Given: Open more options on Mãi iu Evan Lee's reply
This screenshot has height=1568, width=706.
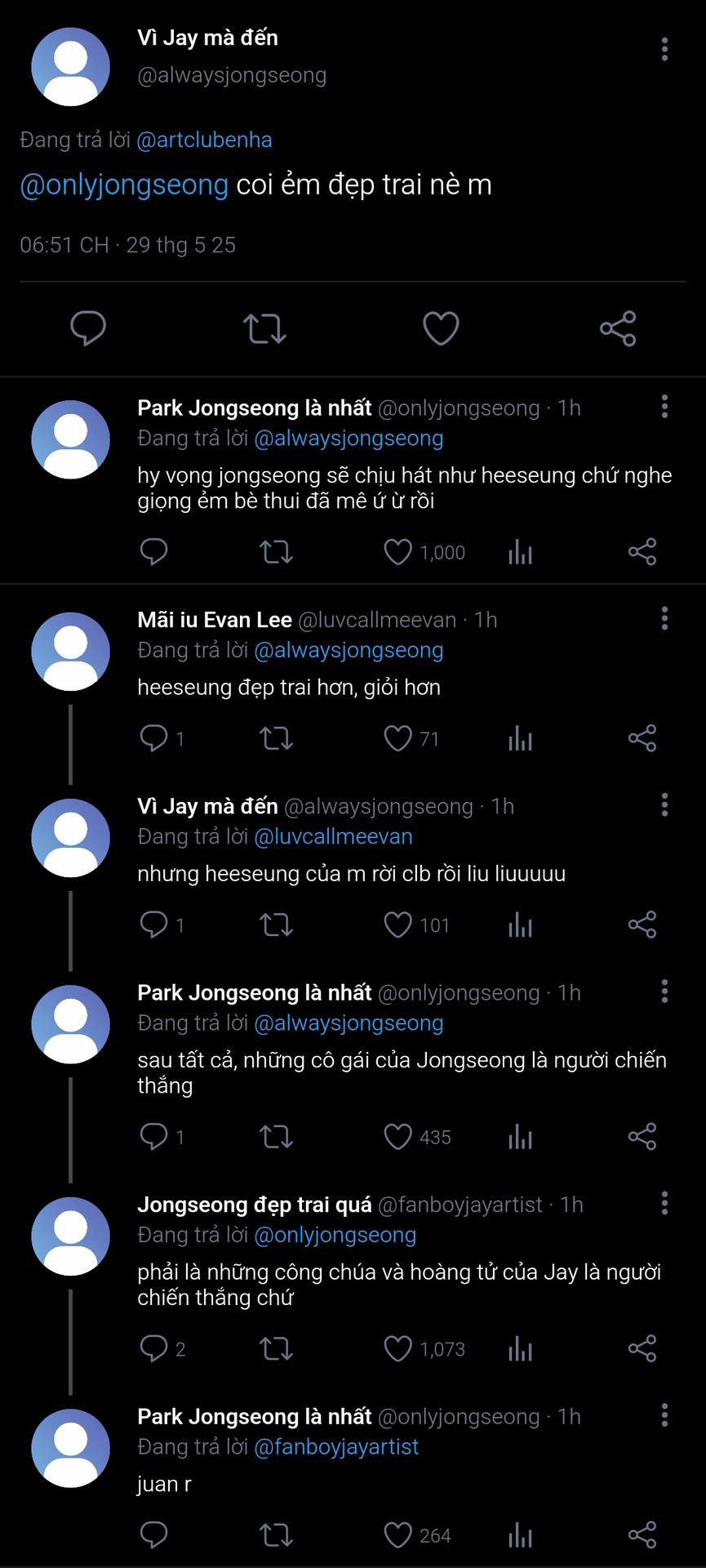Looking at the screenshot, I should point(664,618).
